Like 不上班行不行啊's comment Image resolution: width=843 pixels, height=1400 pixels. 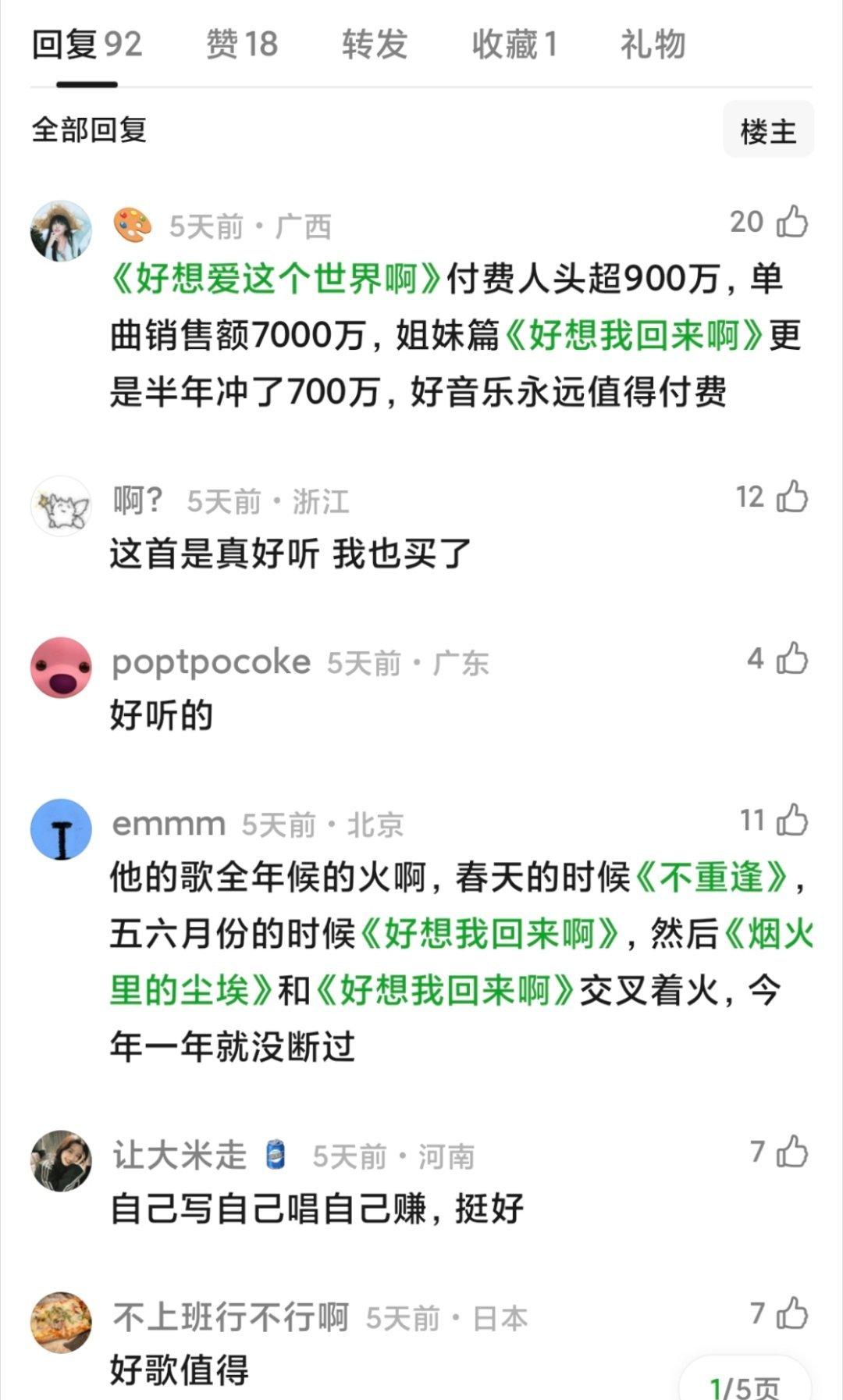coord(792,1314)
